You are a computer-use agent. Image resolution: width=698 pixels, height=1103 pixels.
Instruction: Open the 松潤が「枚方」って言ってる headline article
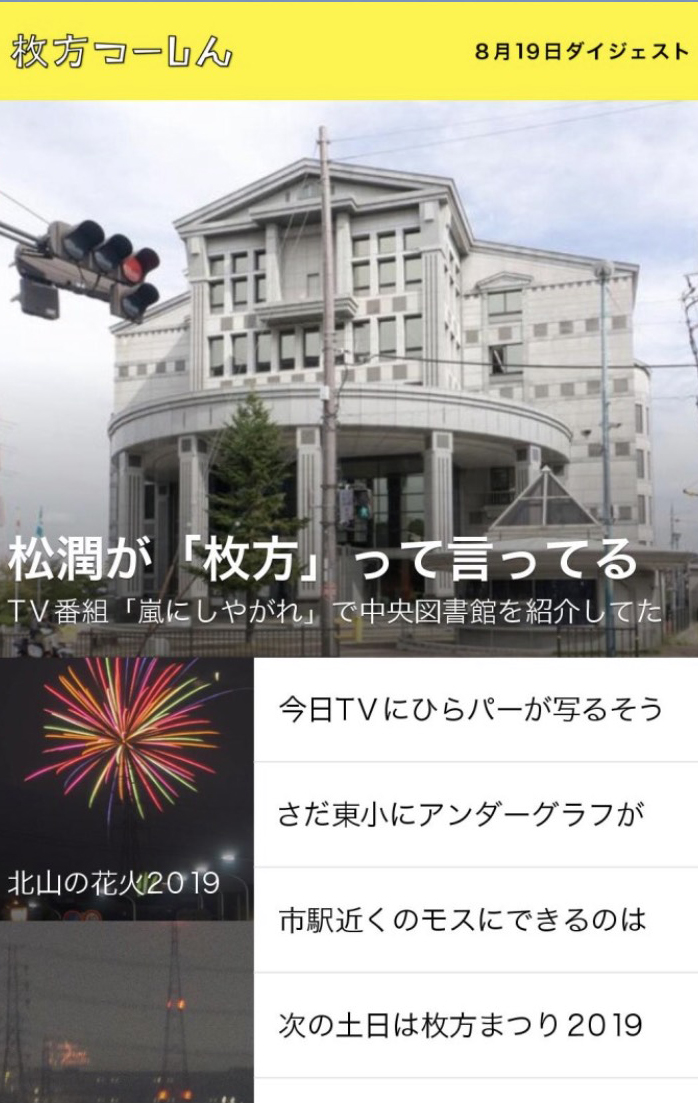tap(323, 560)
